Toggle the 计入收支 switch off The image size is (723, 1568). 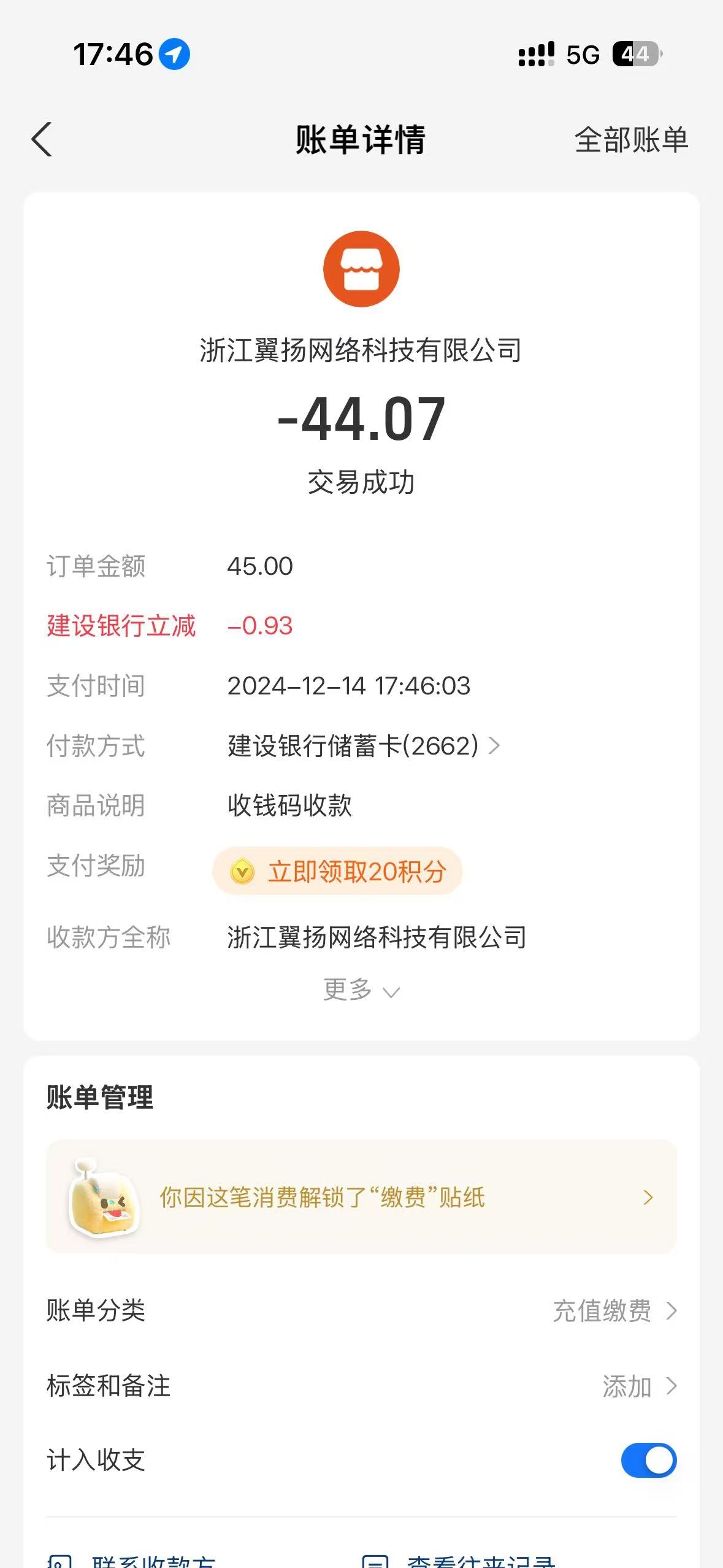[x=648, y=1460]
